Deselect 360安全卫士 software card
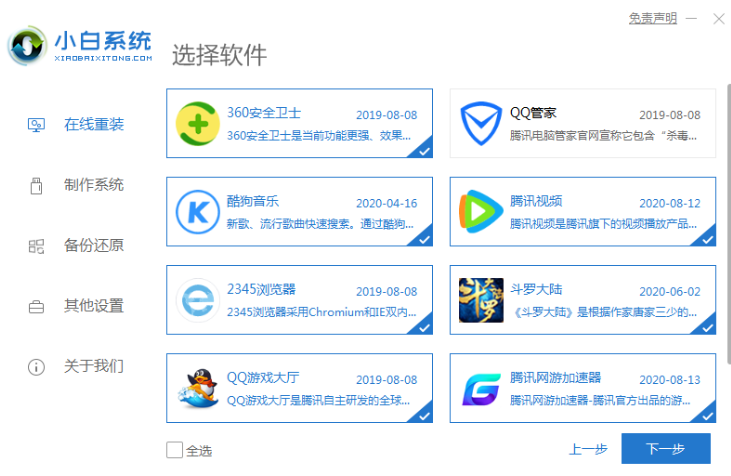 (x=300, y=124)
